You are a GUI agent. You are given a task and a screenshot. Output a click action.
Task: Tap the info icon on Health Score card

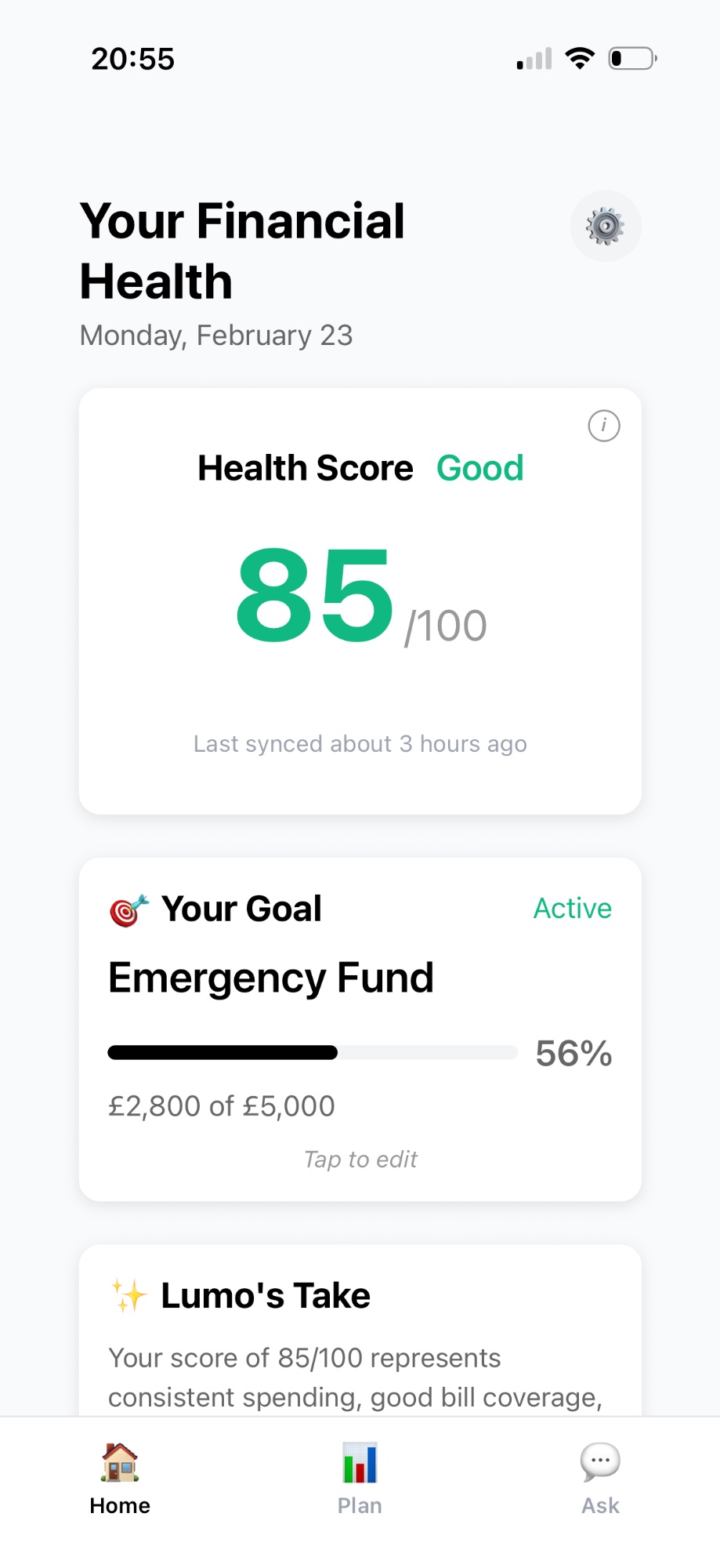[603, 426]
